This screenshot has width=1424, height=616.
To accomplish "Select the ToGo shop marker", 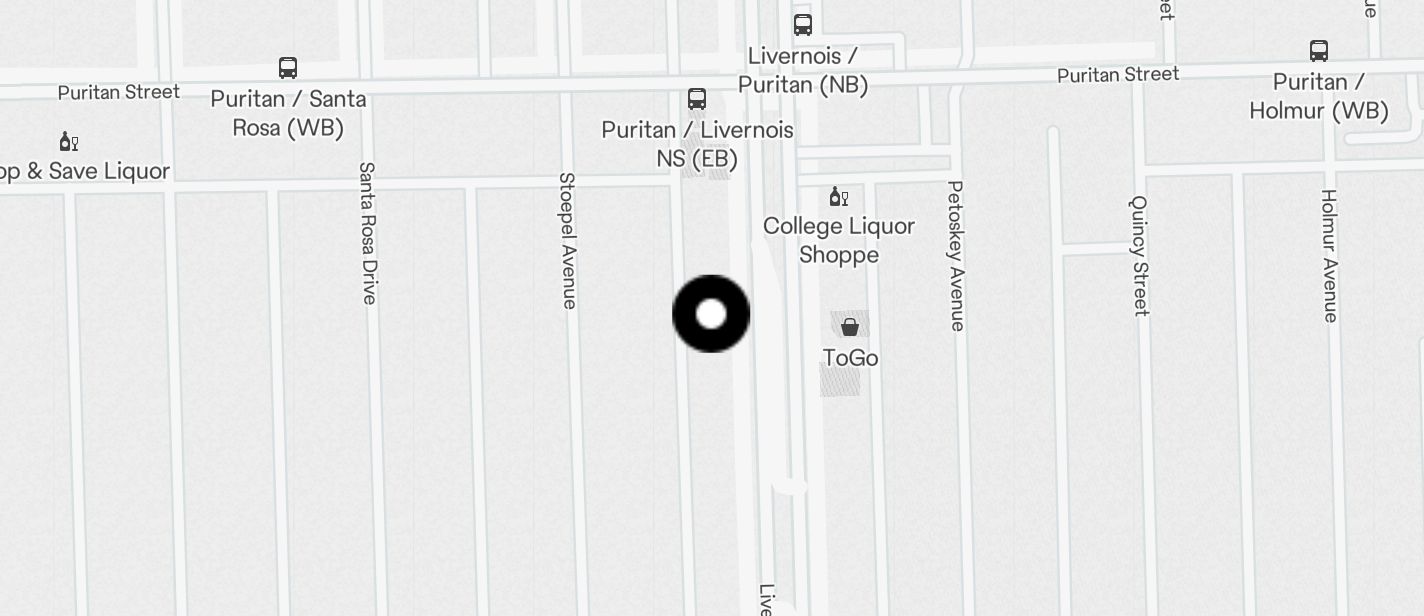I will point(849,327).
